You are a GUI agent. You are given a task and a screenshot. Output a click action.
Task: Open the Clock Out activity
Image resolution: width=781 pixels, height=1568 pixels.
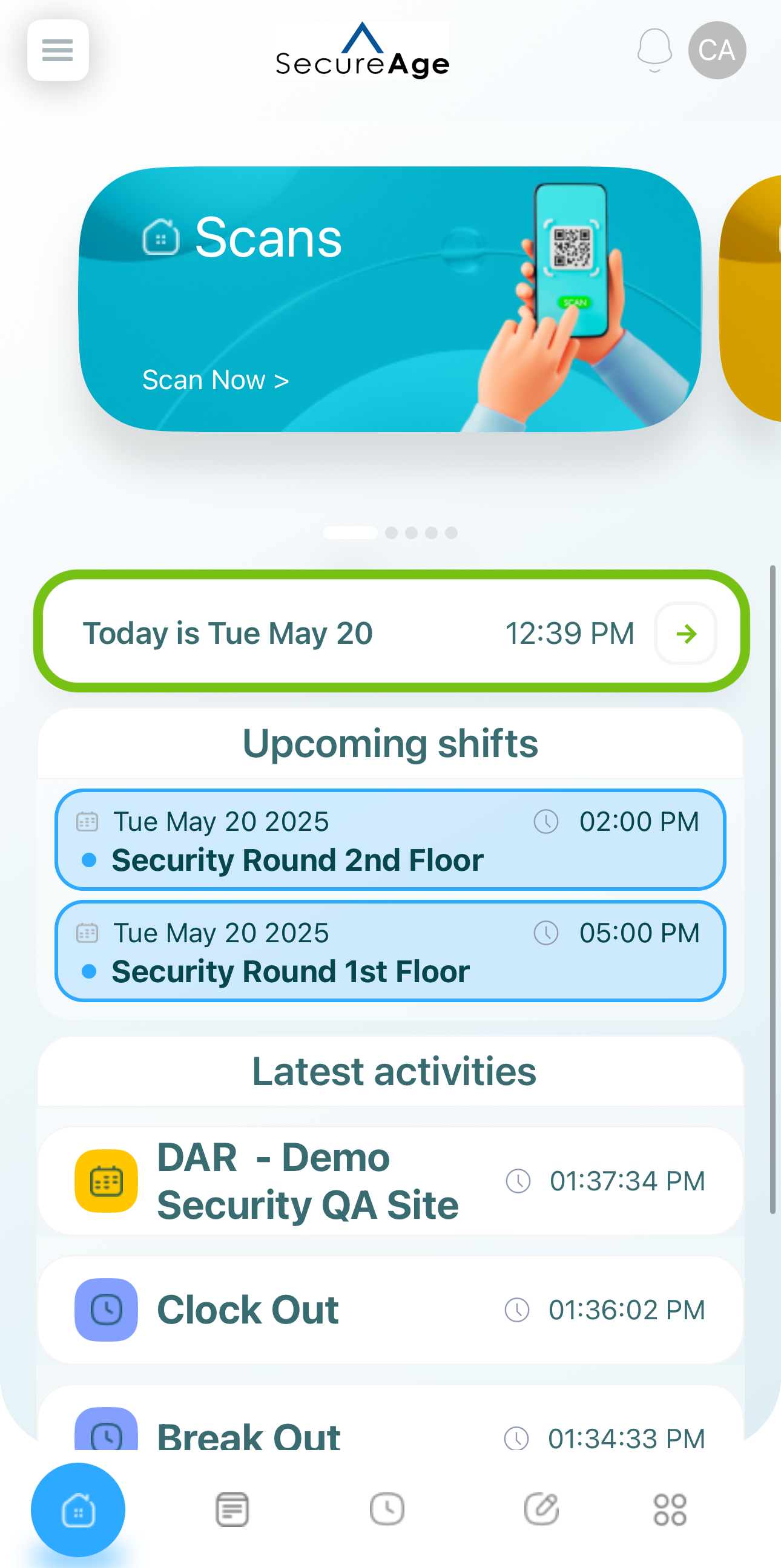[389, 1310]
